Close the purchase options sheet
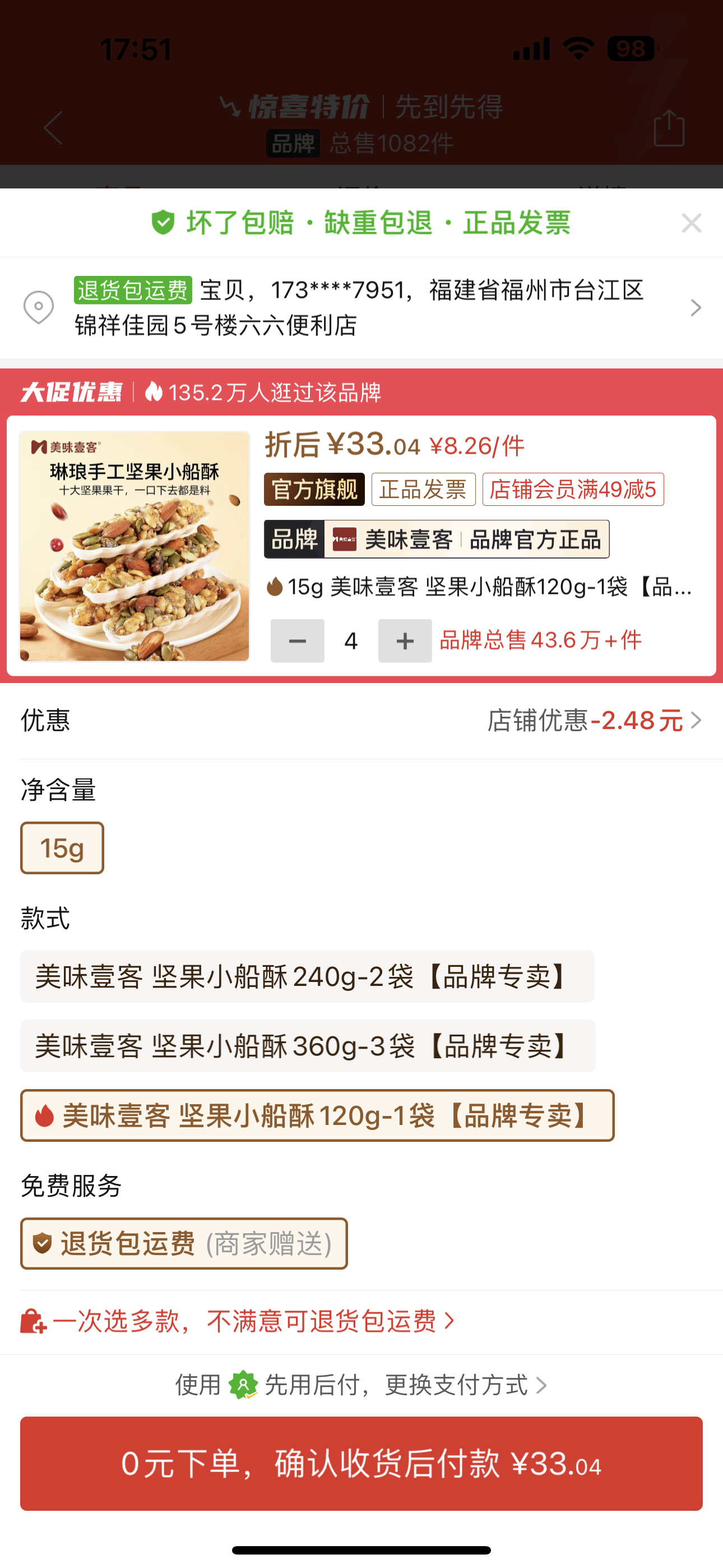This screenshot has height=1568, width=723. [692, 223]
